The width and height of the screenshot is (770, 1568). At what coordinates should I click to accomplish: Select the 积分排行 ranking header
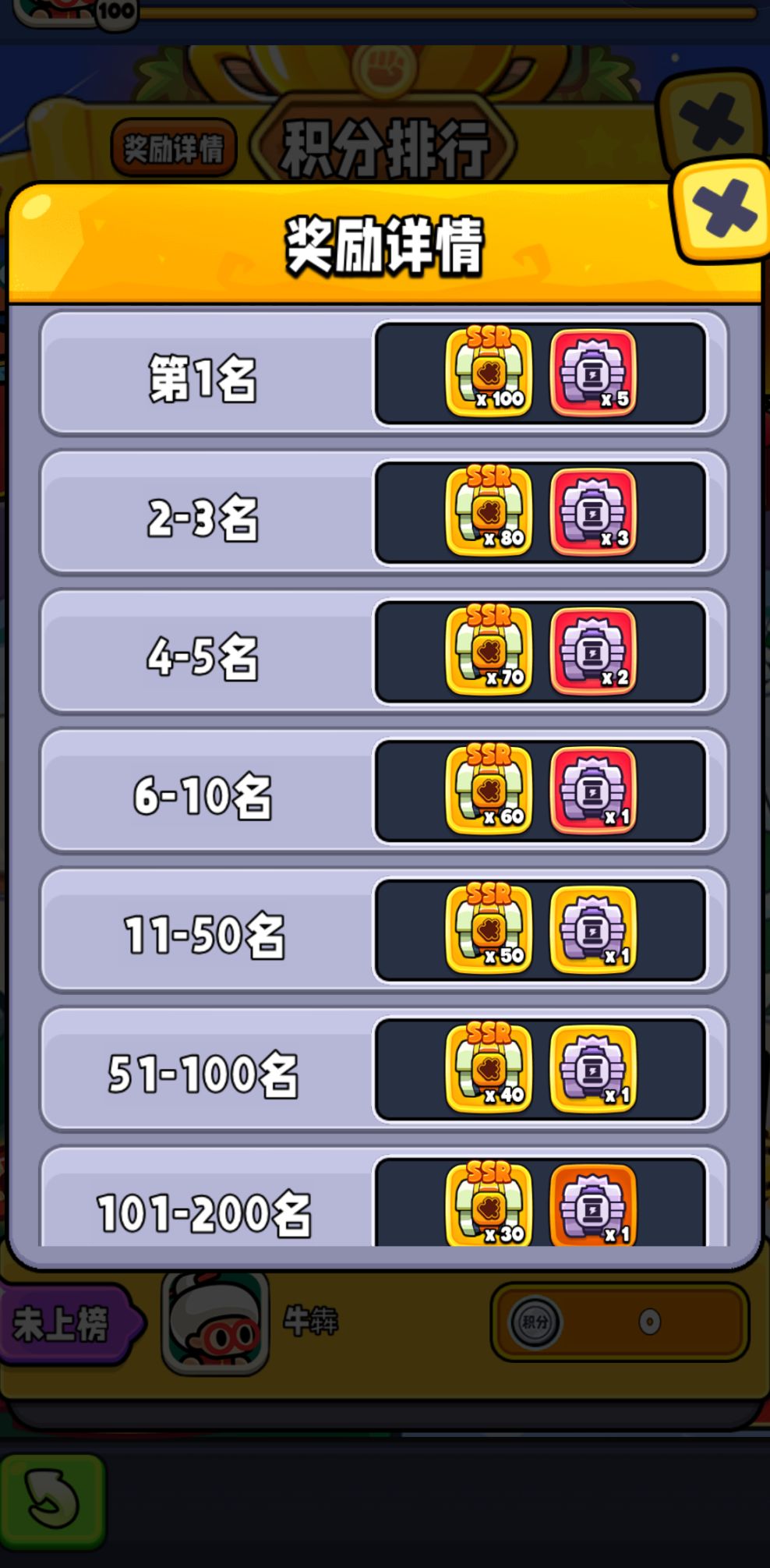[x=383, y=144]
